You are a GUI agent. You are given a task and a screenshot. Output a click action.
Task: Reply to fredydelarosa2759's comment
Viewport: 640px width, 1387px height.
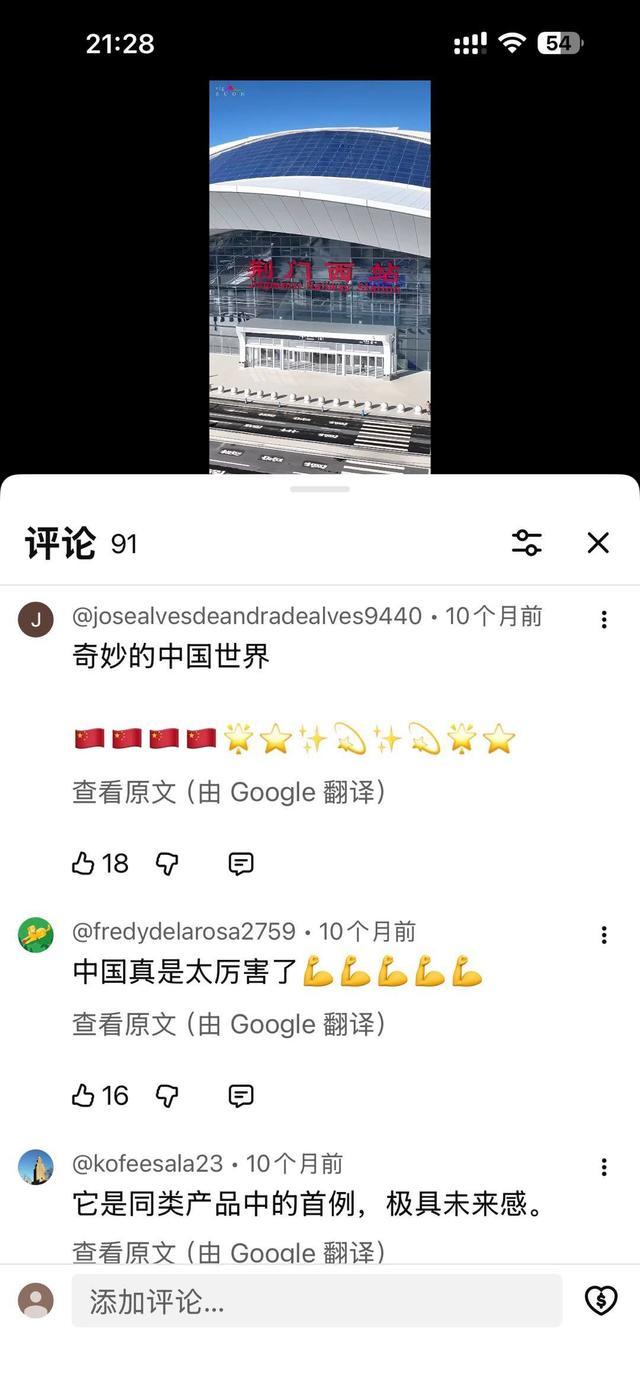241,1096
